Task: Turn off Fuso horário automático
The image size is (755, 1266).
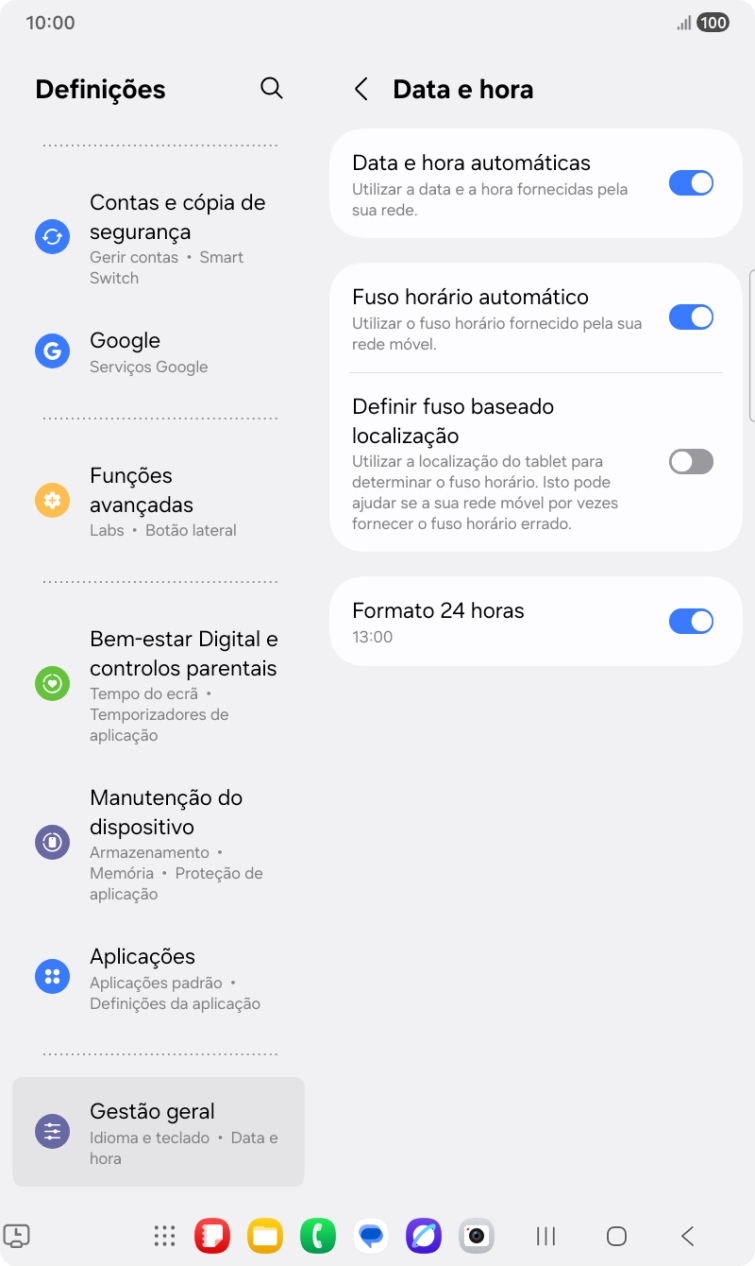Action: [690, 316]
